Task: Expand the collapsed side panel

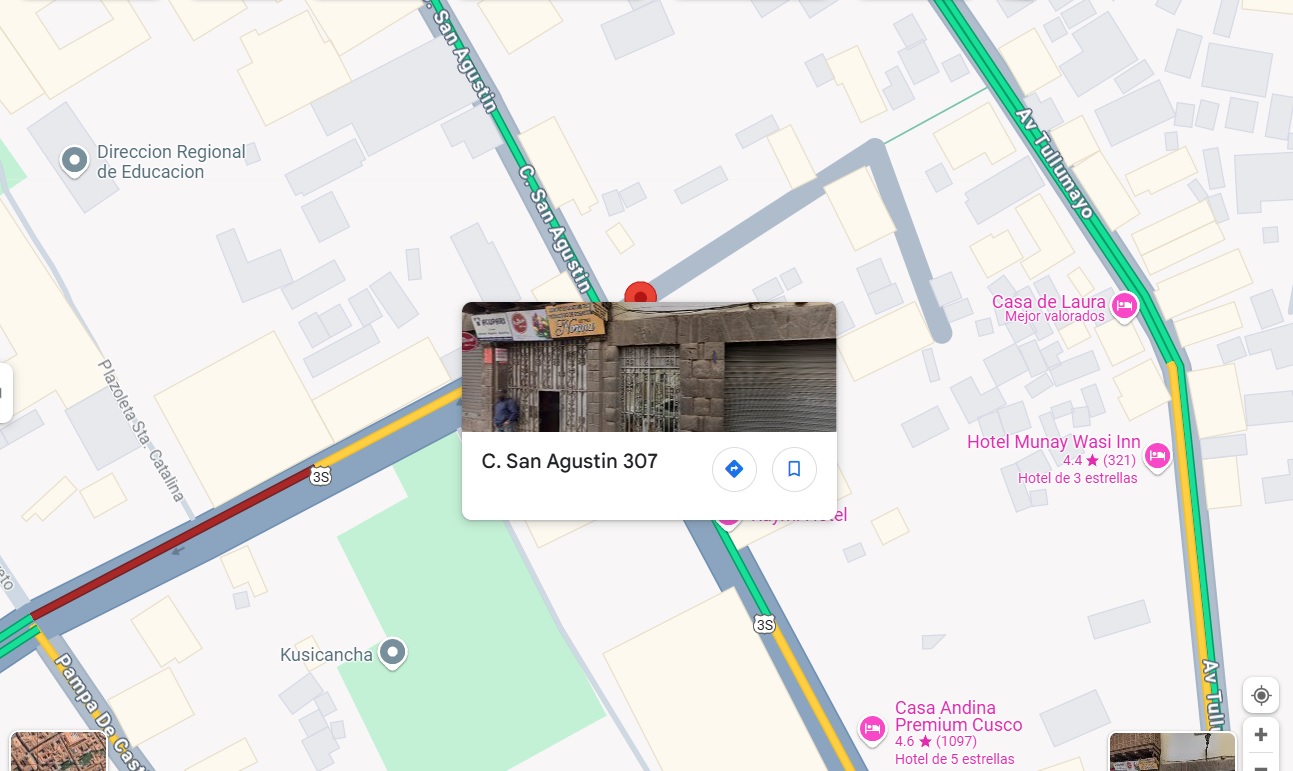Action: (5, 392)
